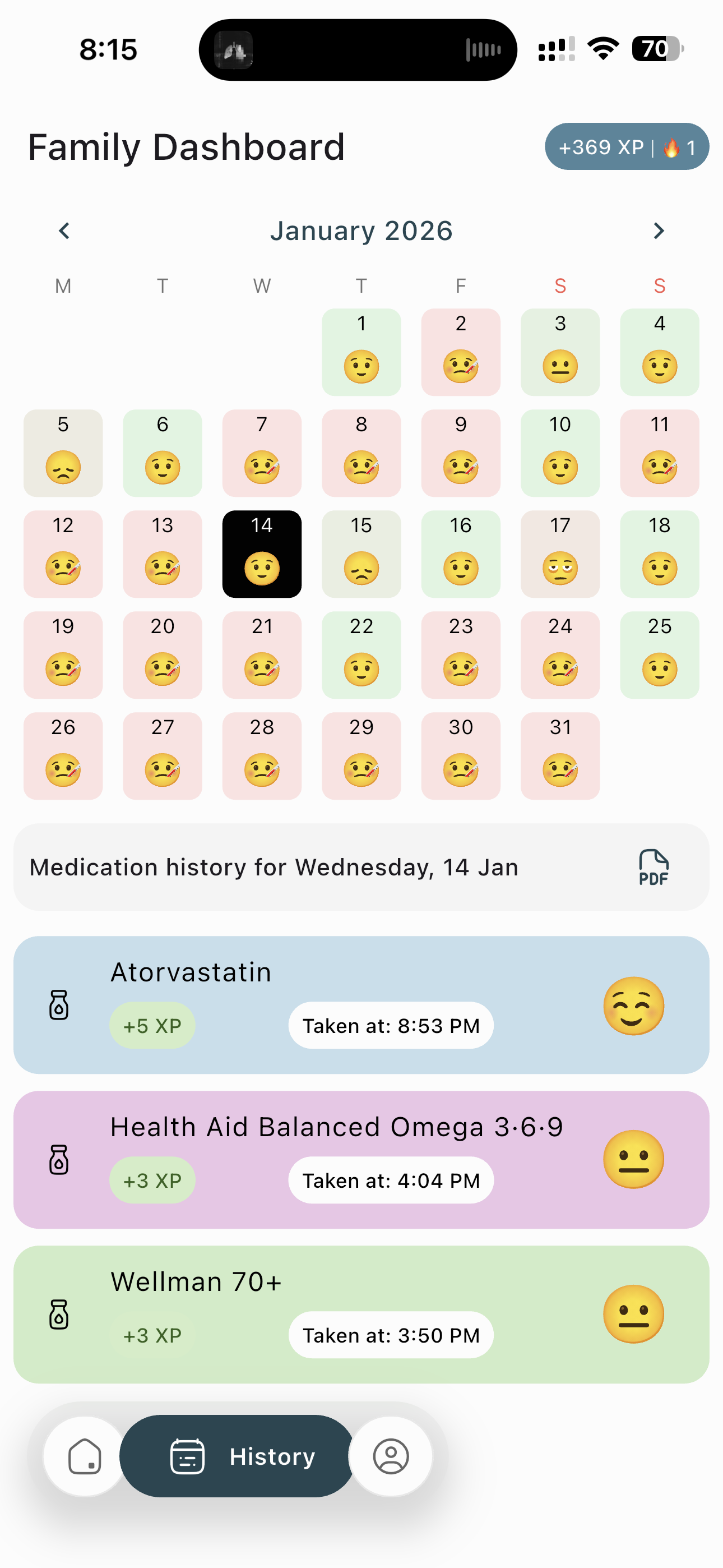View history for January 22
Viewport: 723px width, 1568px height.
tap(361, 655)
